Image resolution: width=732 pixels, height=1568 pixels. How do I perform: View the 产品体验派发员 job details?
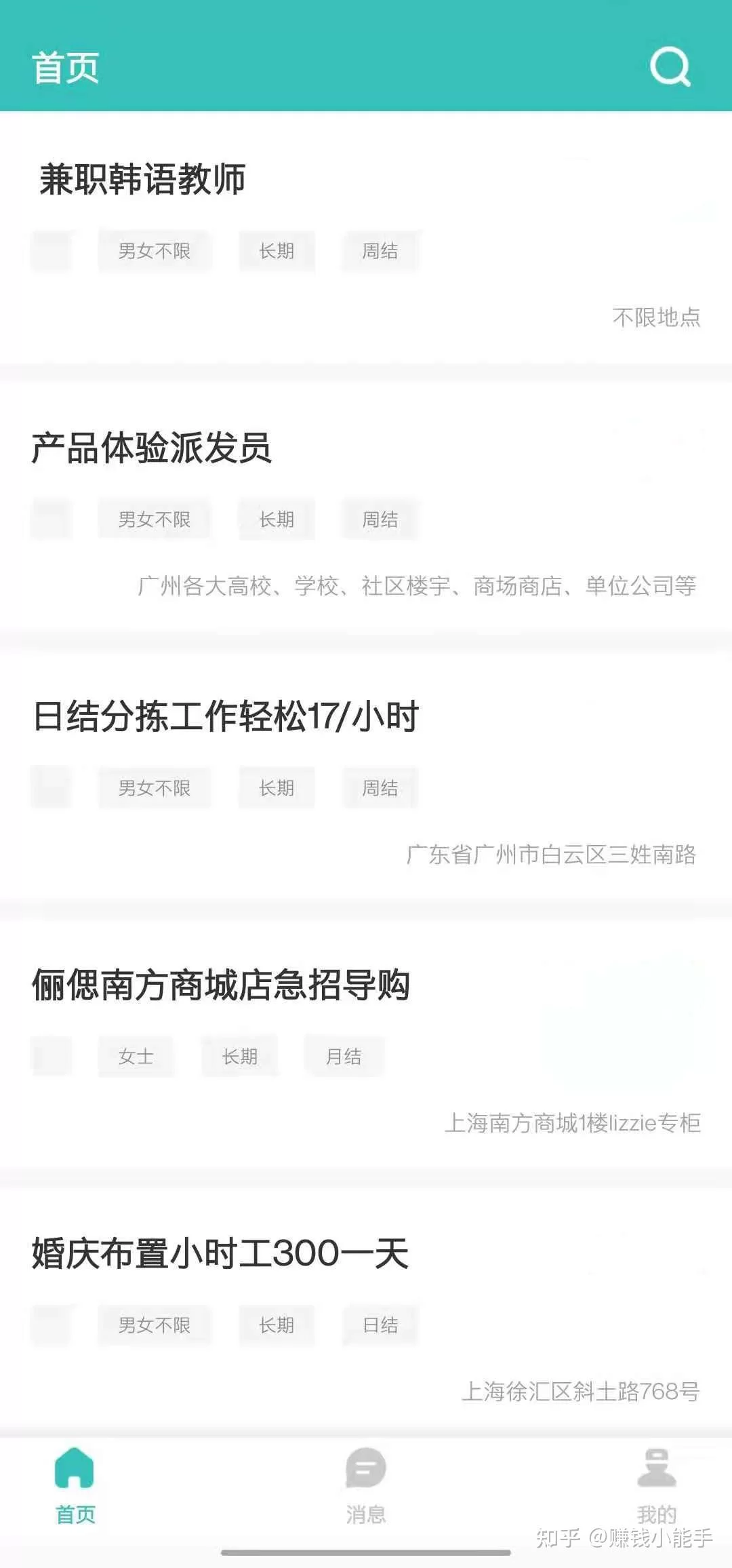152,448
